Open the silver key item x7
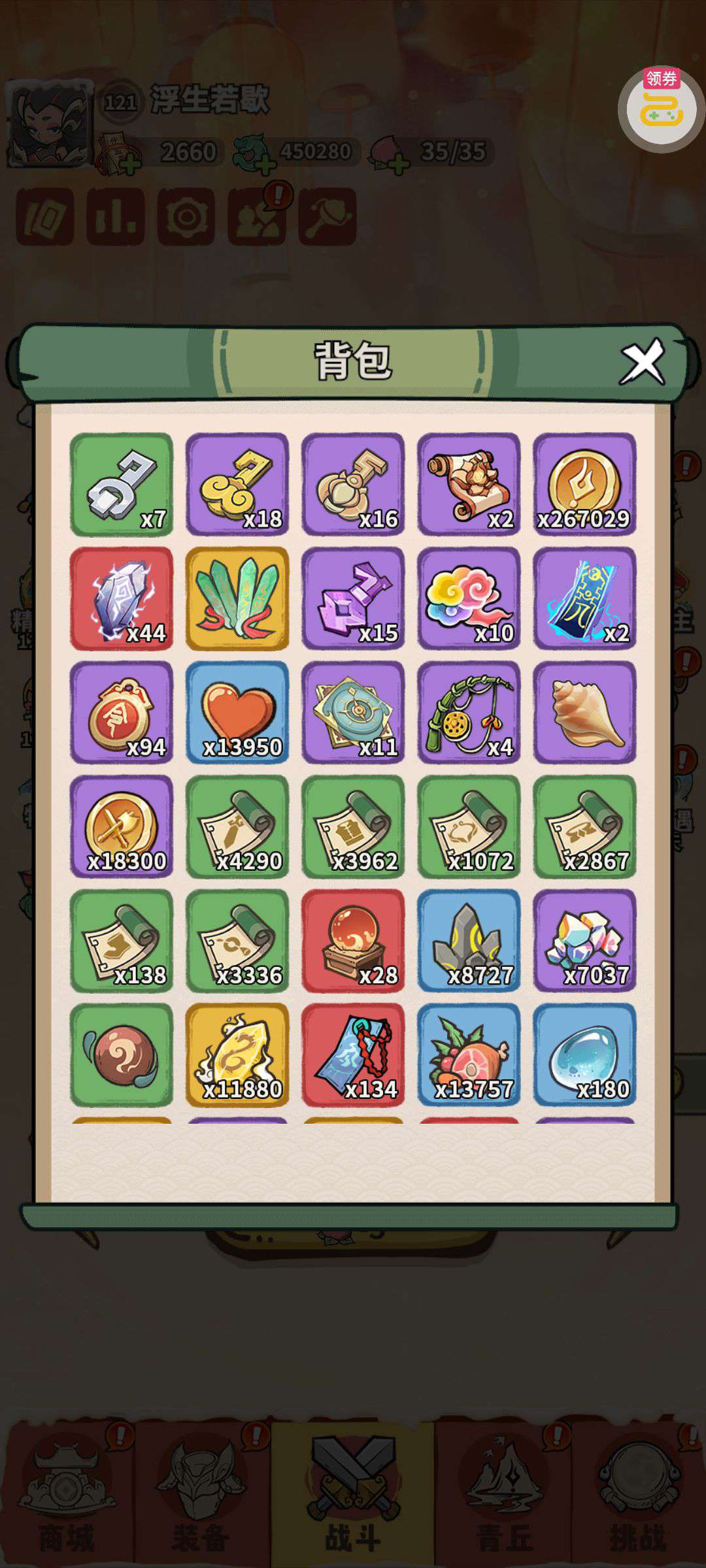Screen dimensions: 706x1568 122,484
